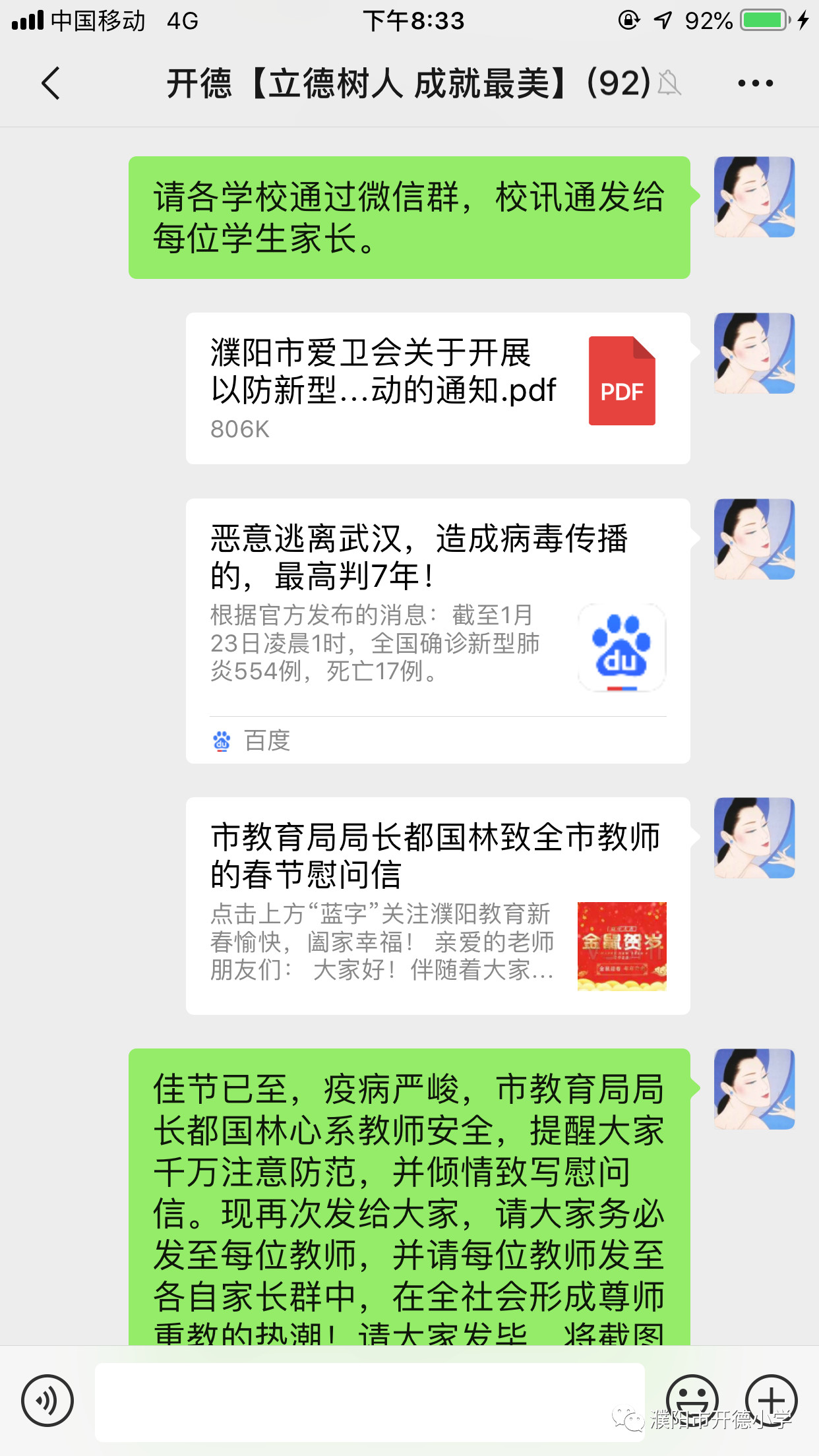Open the plus attachment menu

771,1400
